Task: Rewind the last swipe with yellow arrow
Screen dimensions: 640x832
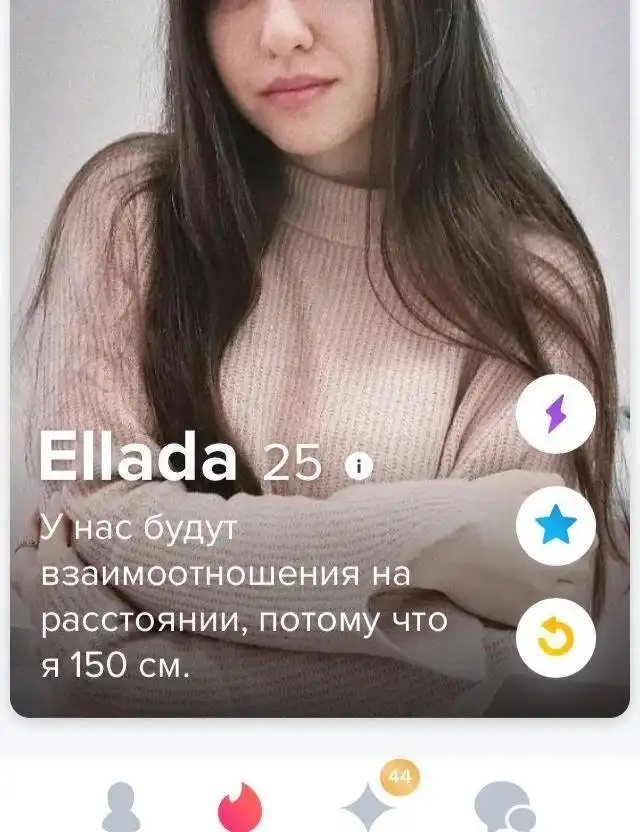Action: click(555, 639)
